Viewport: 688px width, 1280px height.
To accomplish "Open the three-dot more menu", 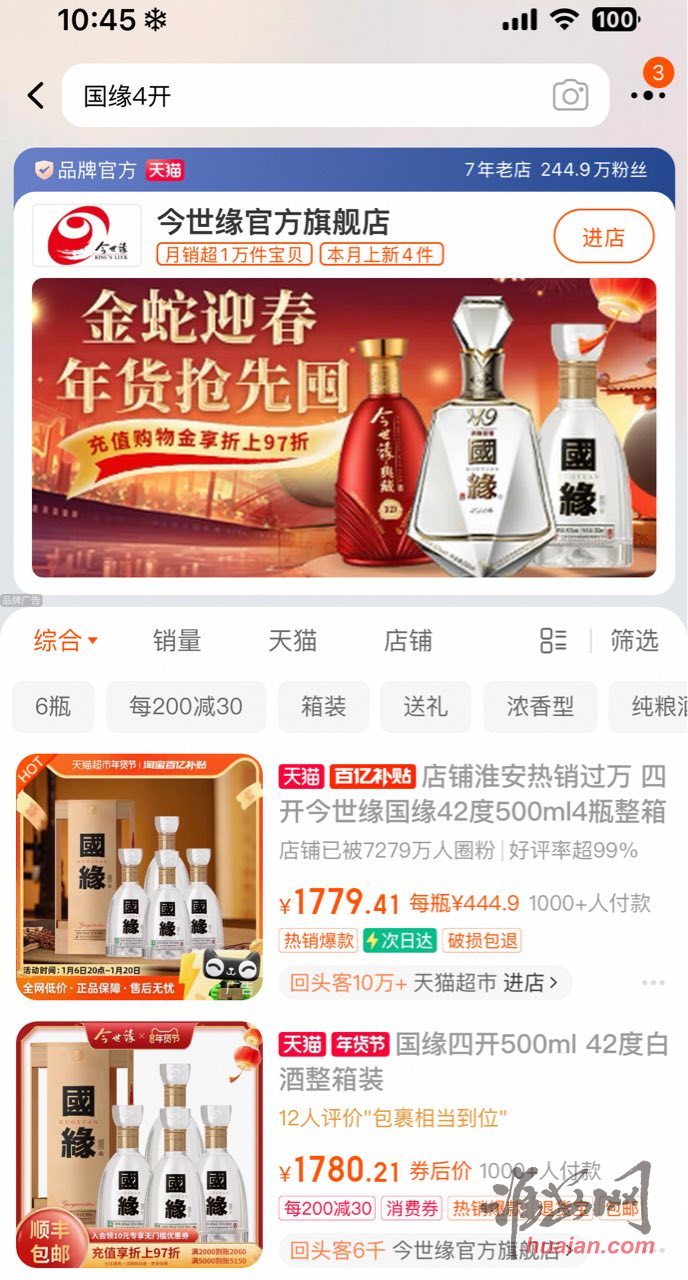I will [x=648, y=96].
